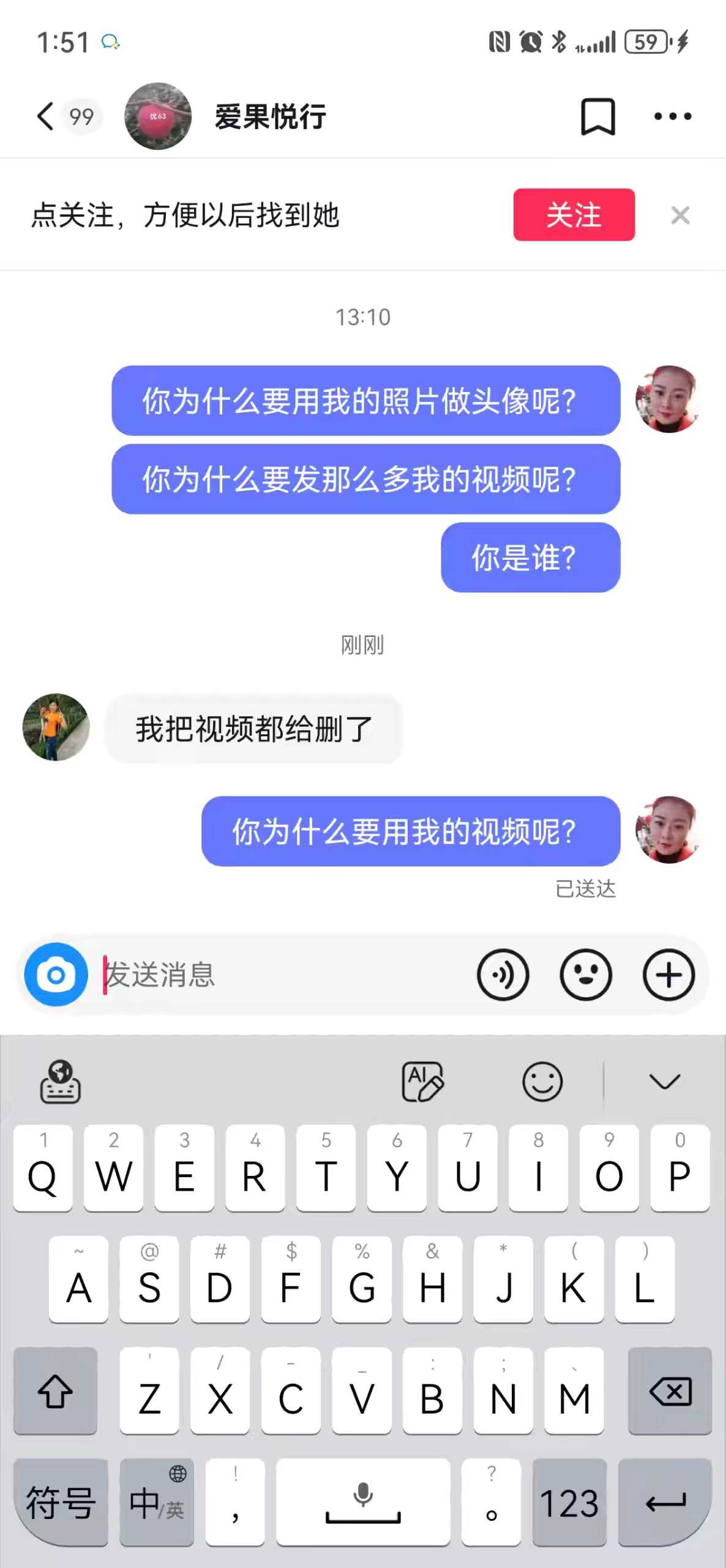The image size is (726, 1568).
Task: Open the keyboard's smiley emoji picker
Action: 542,1082
